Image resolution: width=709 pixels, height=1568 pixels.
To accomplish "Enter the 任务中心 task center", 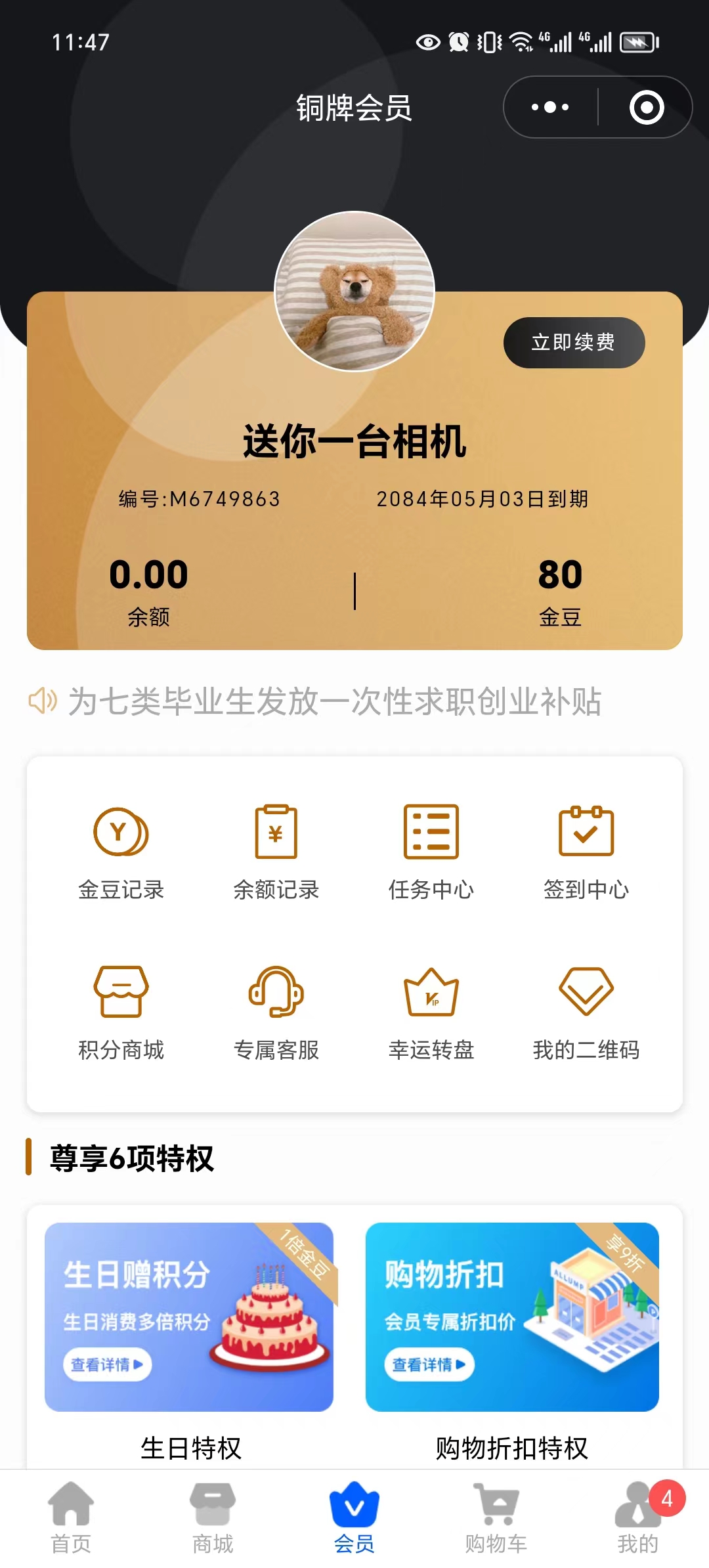I will point(432,849).
